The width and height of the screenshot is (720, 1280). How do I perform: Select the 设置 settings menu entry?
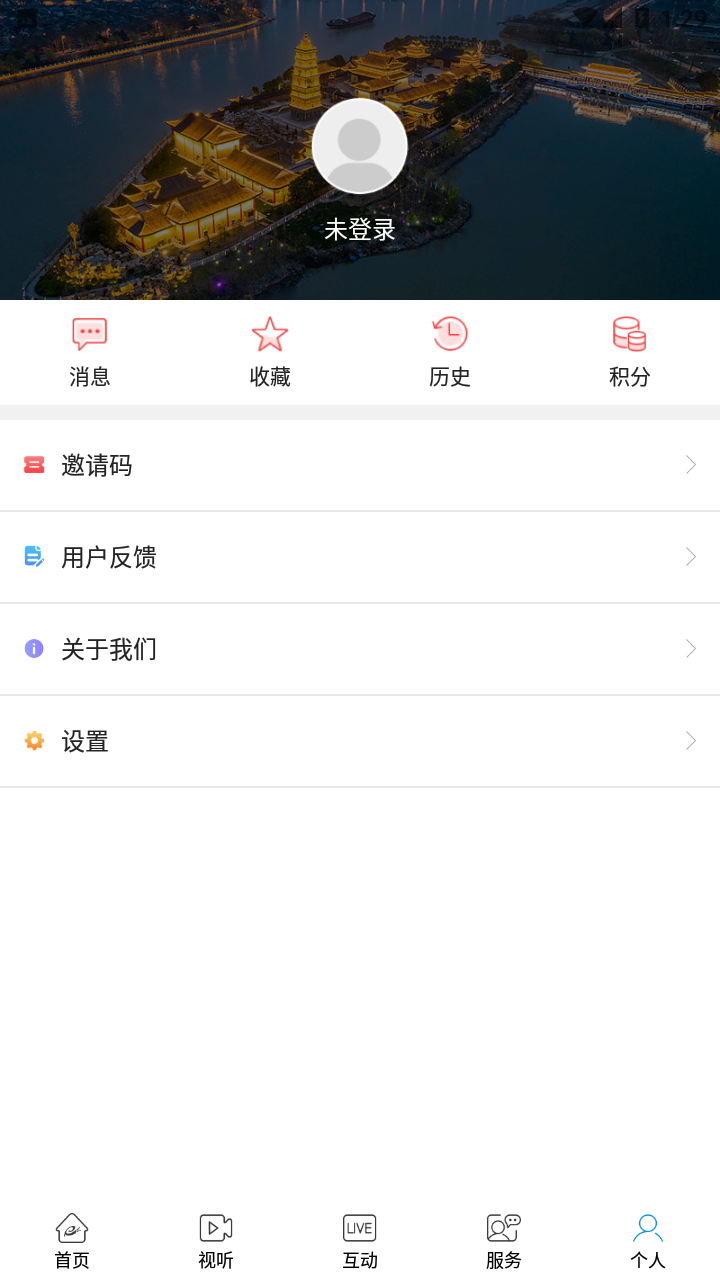coord(84,741)
